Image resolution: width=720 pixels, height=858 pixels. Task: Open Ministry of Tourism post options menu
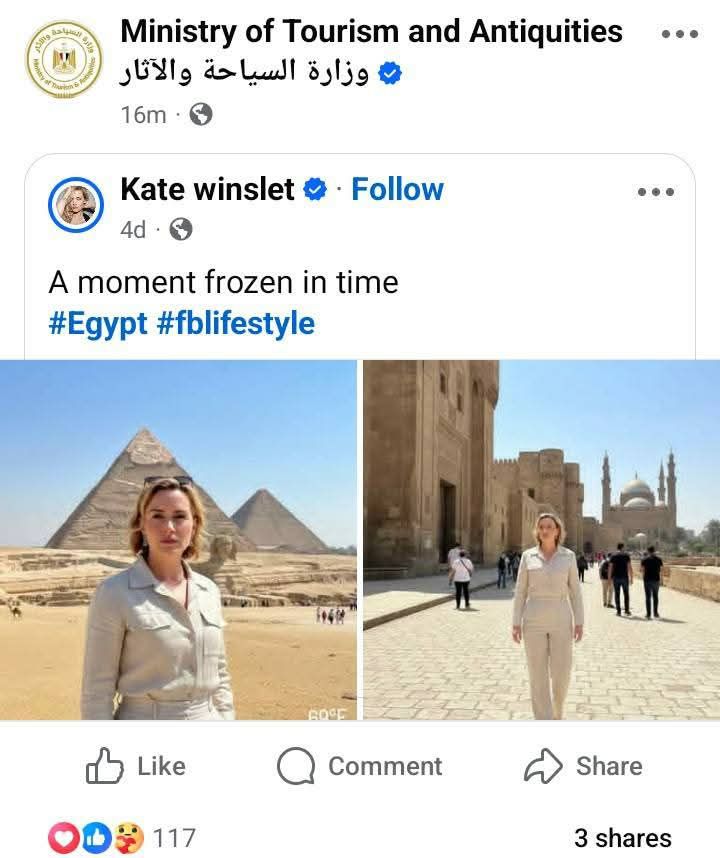pos(680,33)
